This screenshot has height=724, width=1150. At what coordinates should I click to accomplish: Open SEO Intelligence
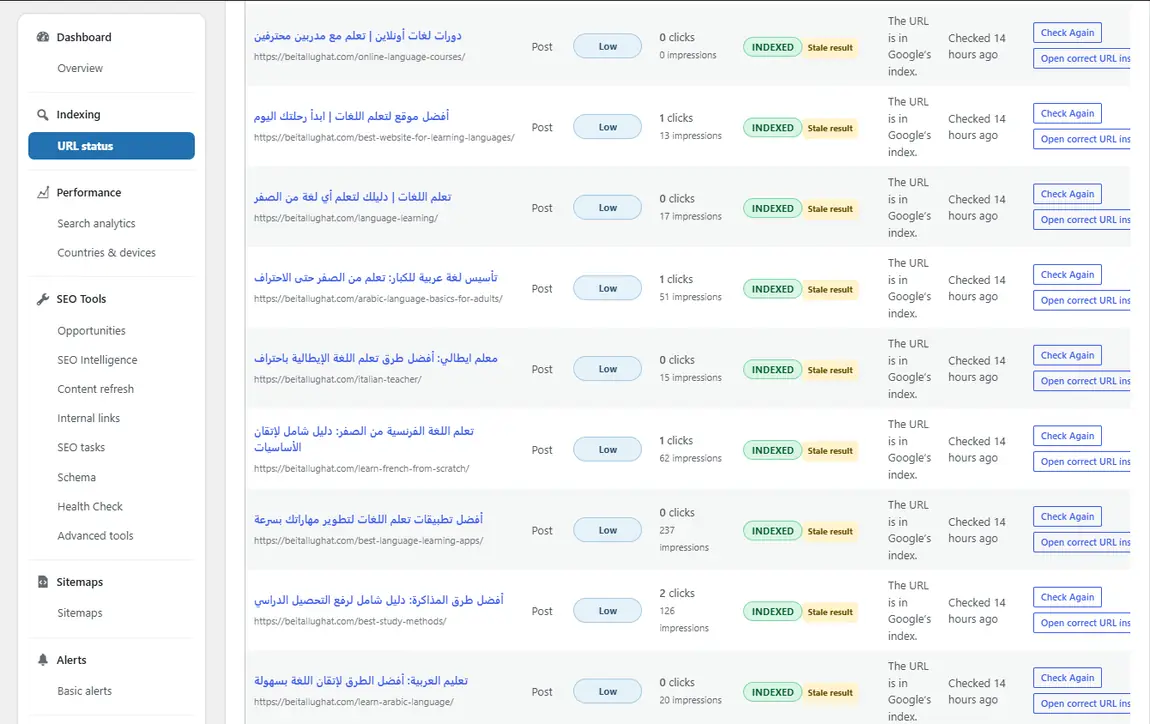coord(97,360)
